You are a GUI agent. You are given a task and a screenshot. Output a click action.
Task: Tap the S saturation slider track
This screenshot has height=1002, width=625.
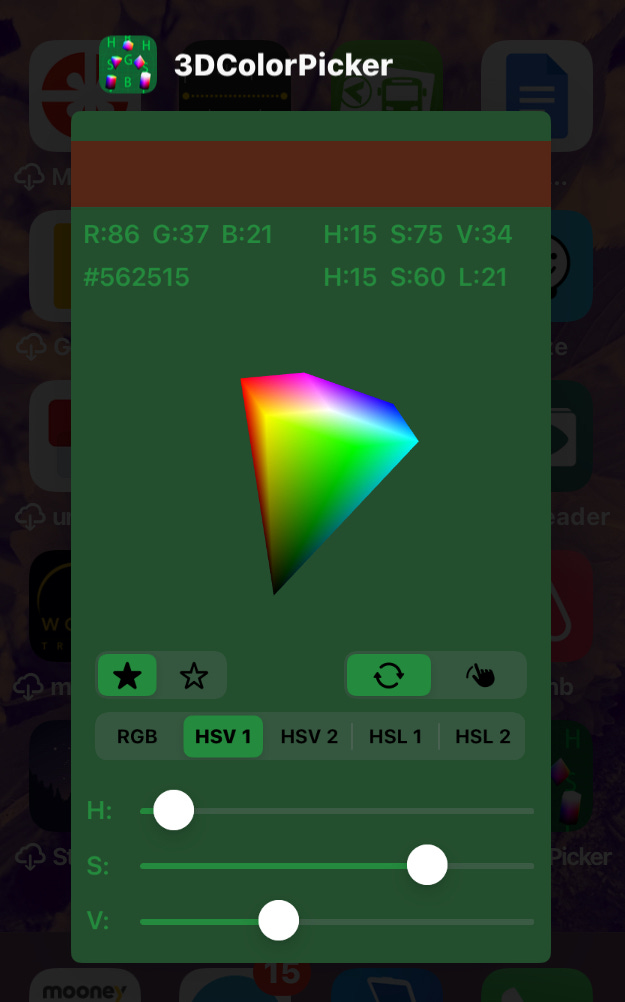(x=337, y=865)
